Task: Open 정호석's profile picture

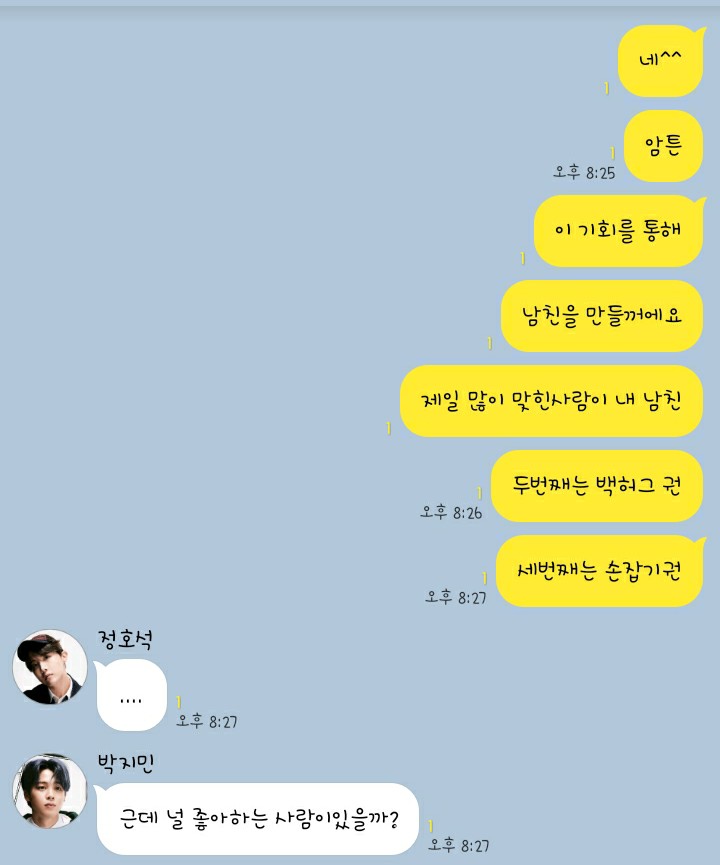Action: (x=49, y=667)
